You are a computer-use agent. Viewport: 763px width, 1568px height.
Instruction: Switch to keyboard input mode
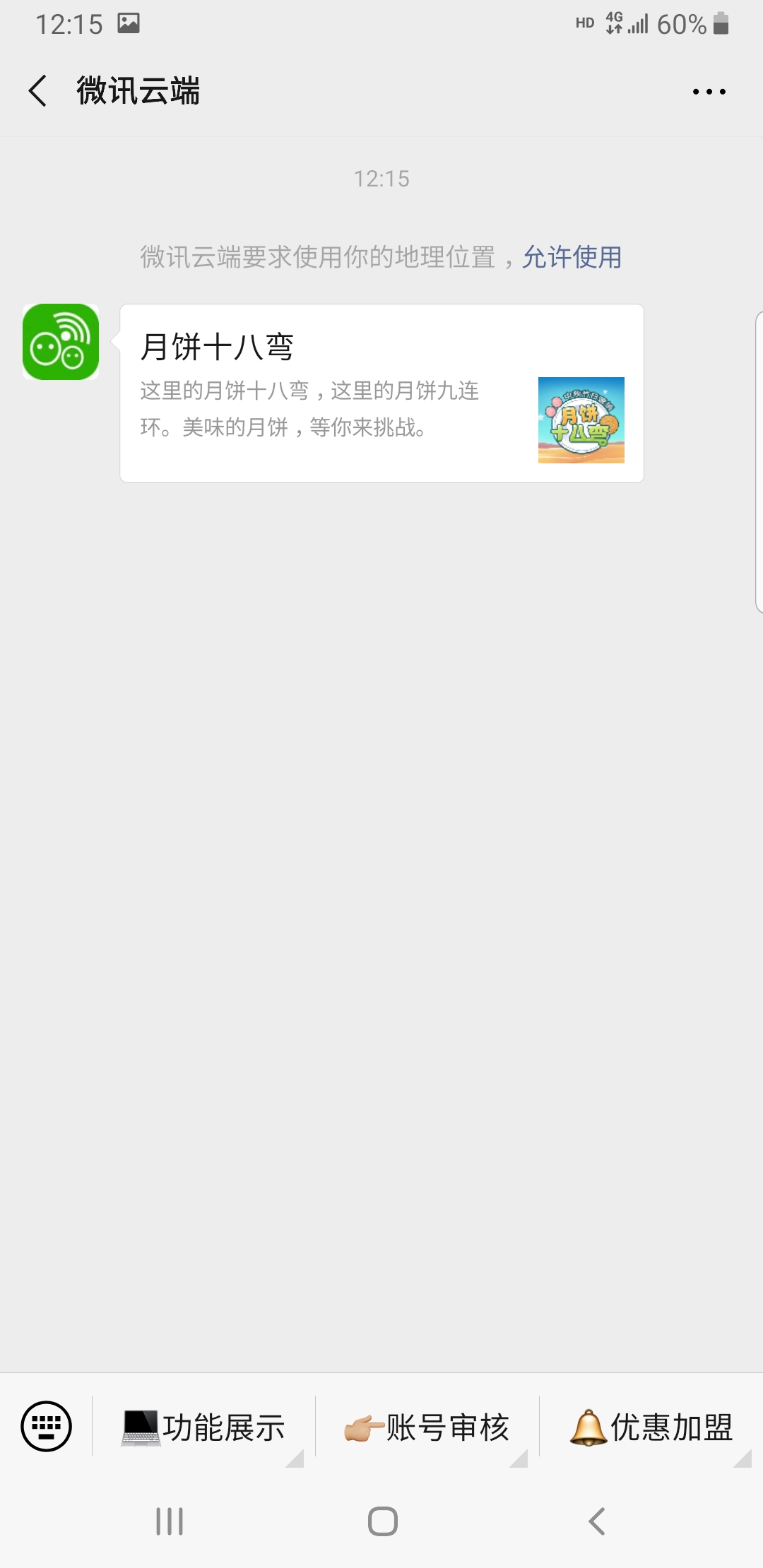tap(47, 1426)
